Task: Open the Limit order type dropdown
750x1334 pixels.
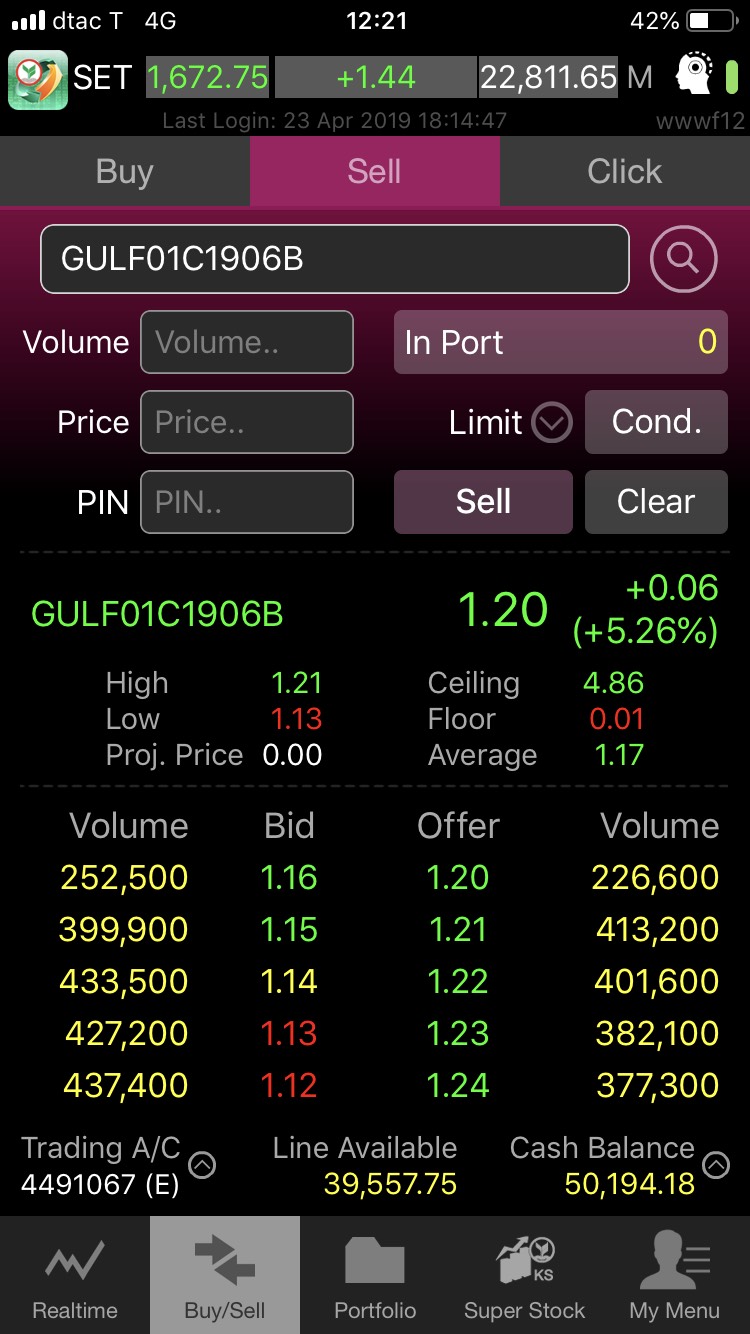Action: (x=551, y=423)
